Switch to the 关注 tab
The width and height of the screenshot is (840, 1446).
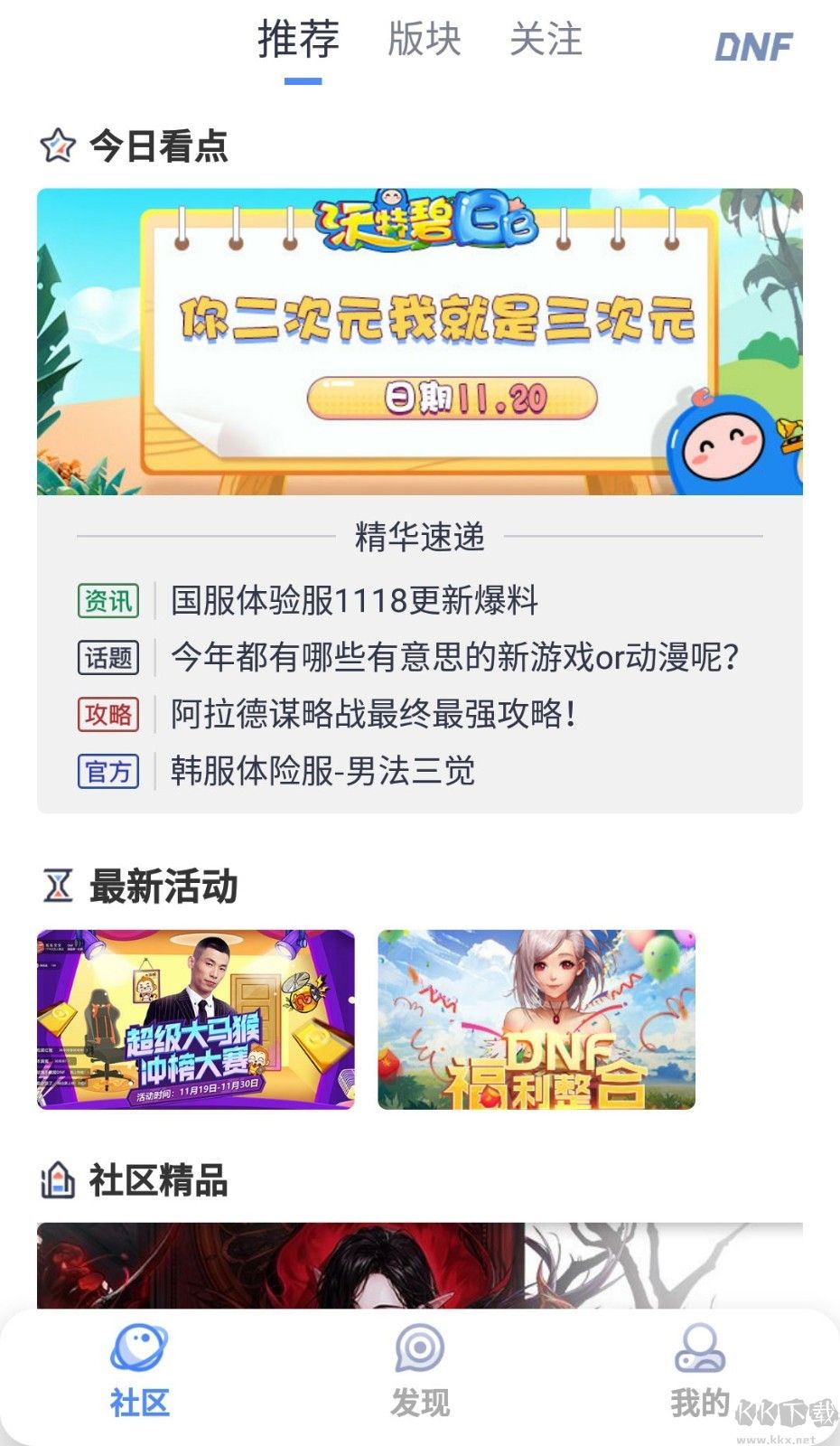(546, 41)
